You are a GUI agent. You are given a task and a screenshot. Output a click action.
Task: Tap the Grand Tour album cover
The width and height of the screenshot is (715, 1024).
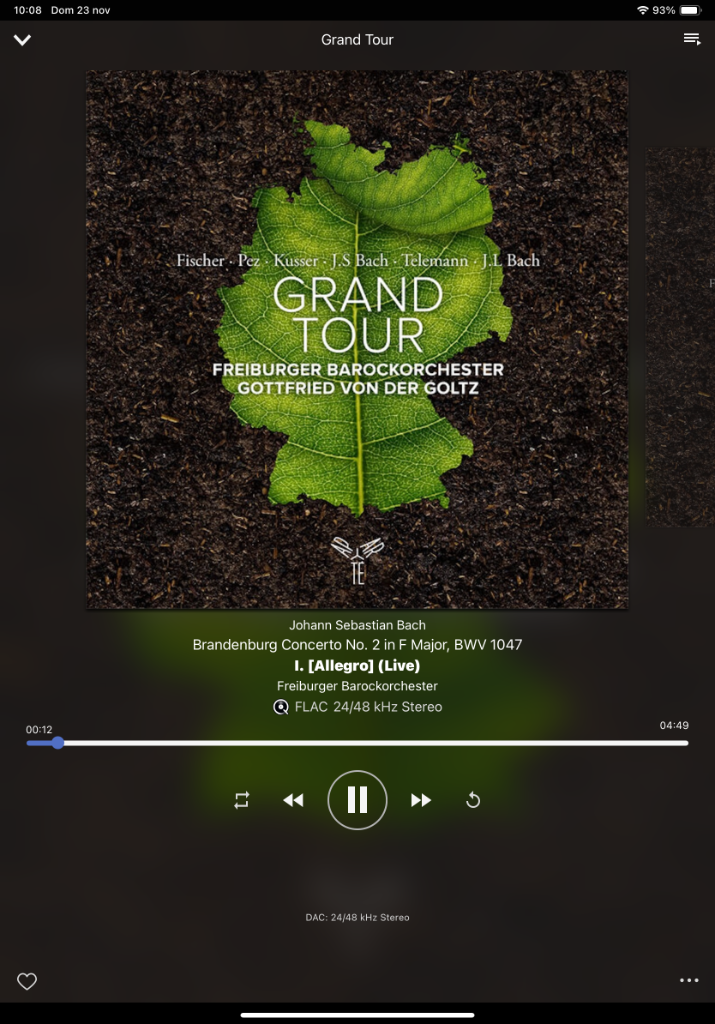click(x=357, y=339)
